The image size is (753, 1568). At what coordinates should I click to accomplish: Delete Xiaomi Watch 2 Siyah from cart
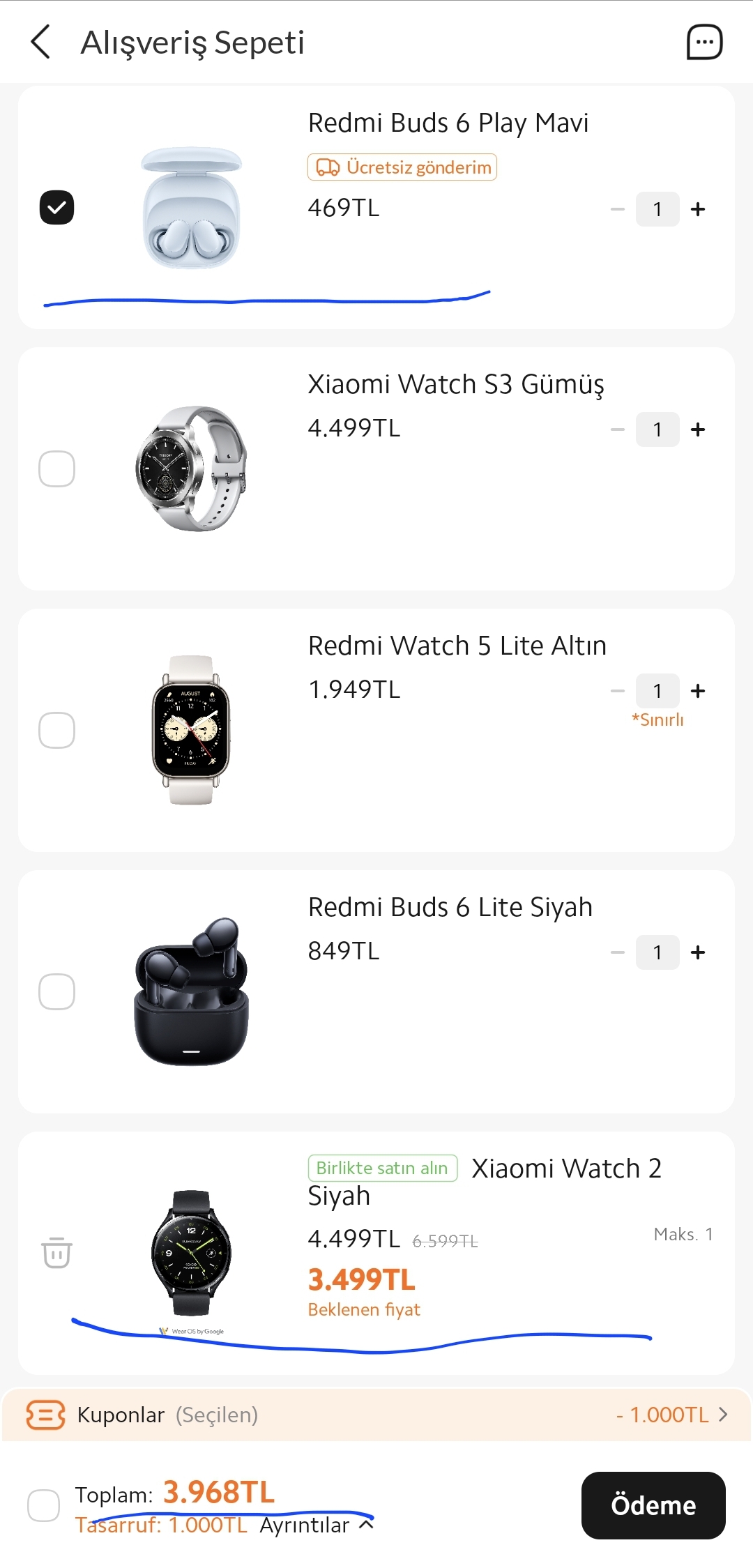pyautogui.click(x=56, y=1253)
